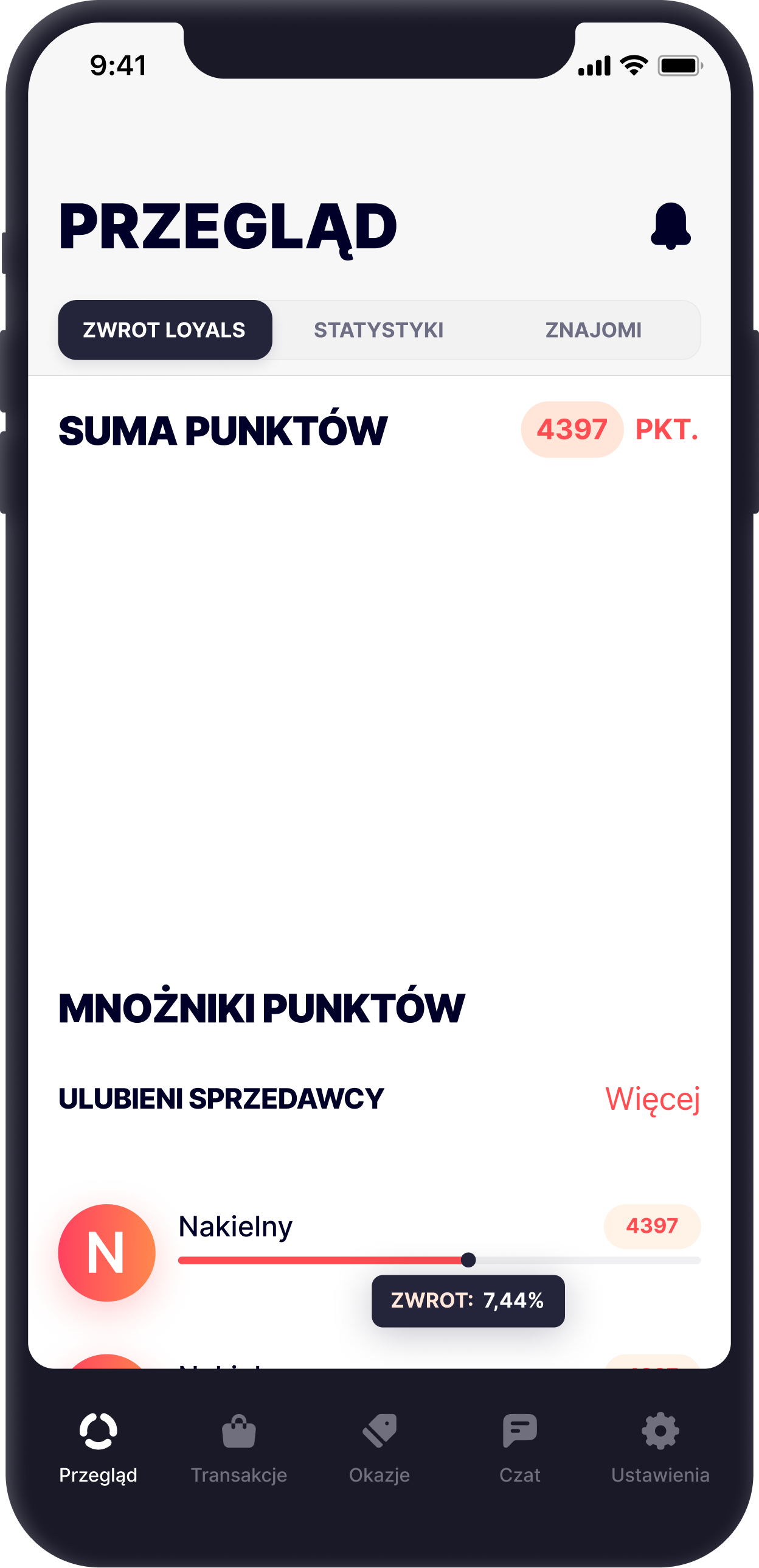Tap Więcej to see more sellers
Screen dimensions: 759x1568
point(652,1099)
